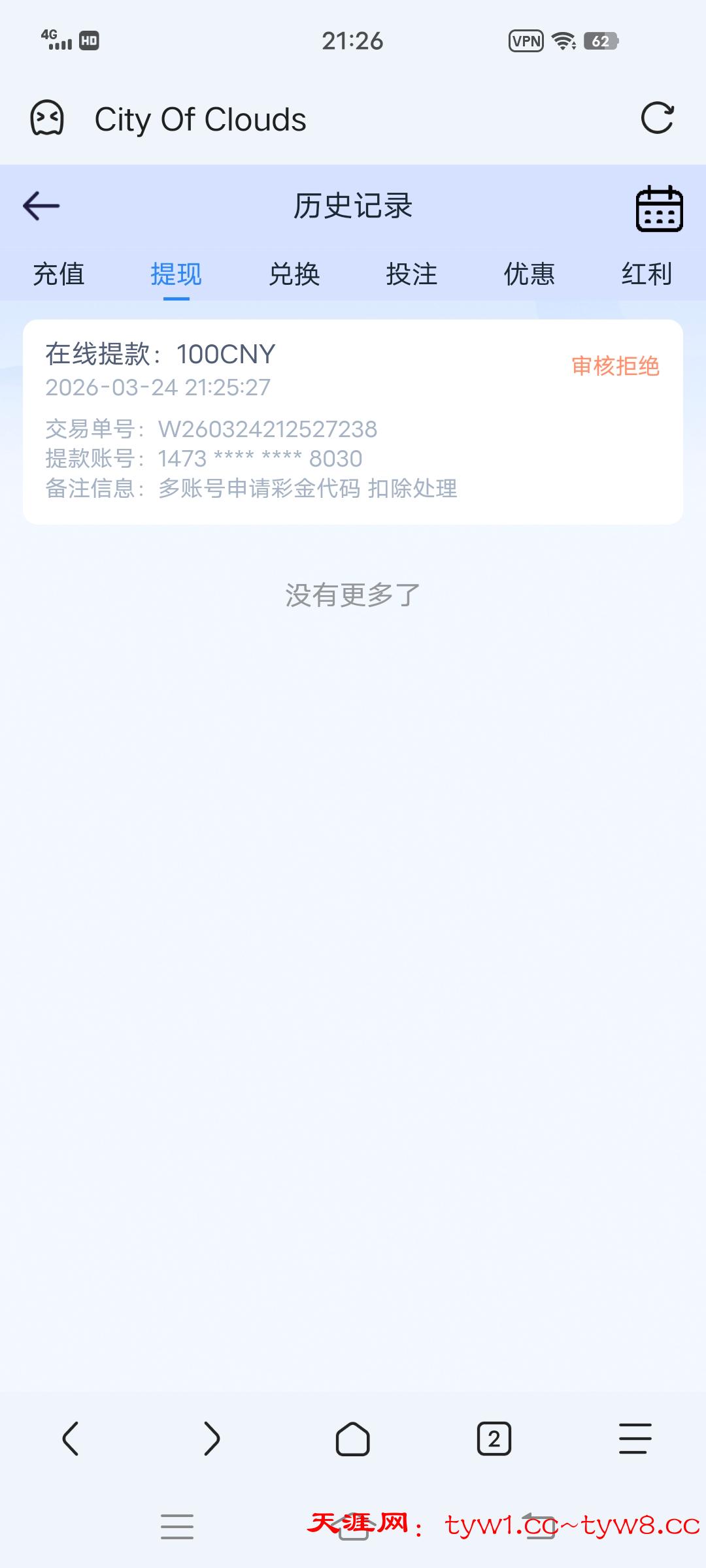
Task: Go to the previous page in browser
Action: [x=71, y=1439]
